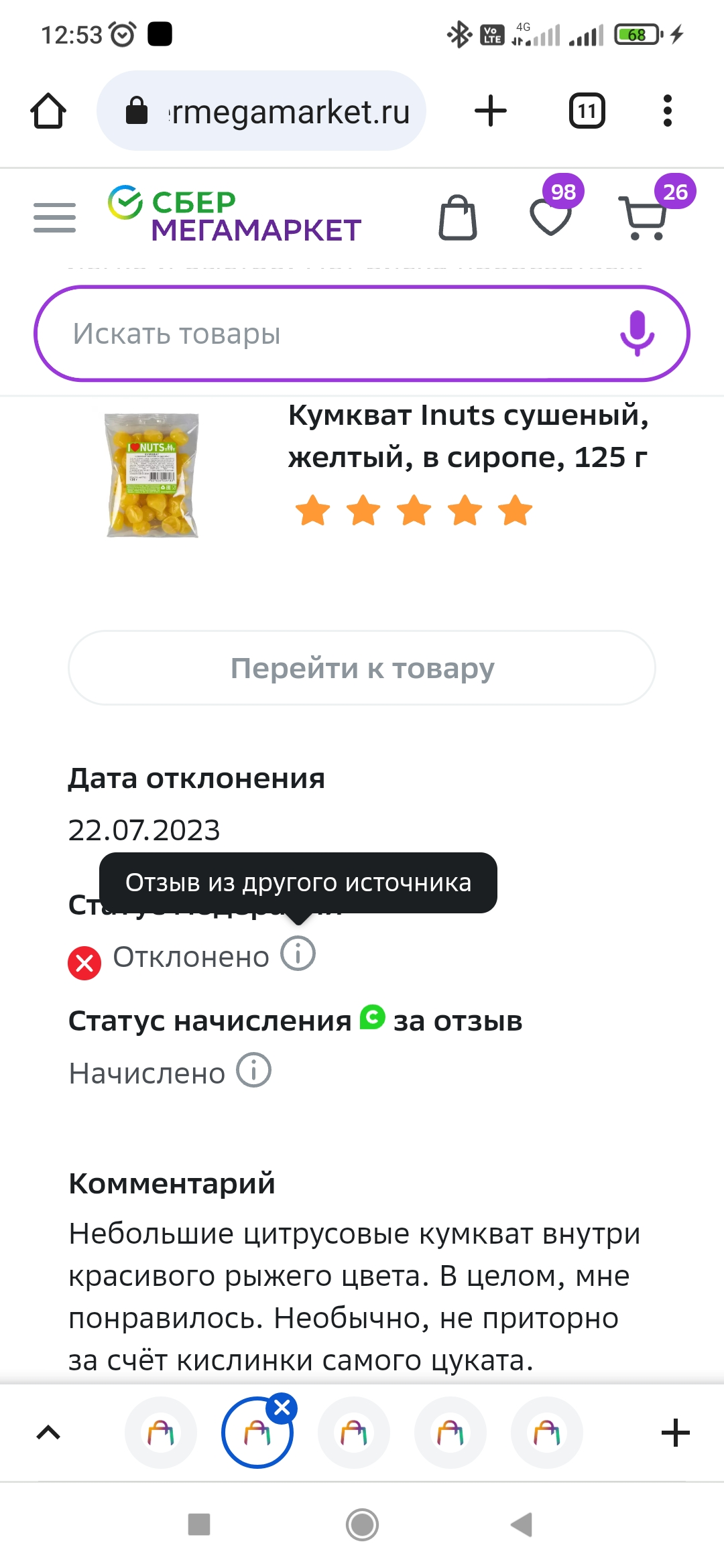Screen dimensions: 724x1568
Task: Open the hamburger menu
Action: [54, 218]
